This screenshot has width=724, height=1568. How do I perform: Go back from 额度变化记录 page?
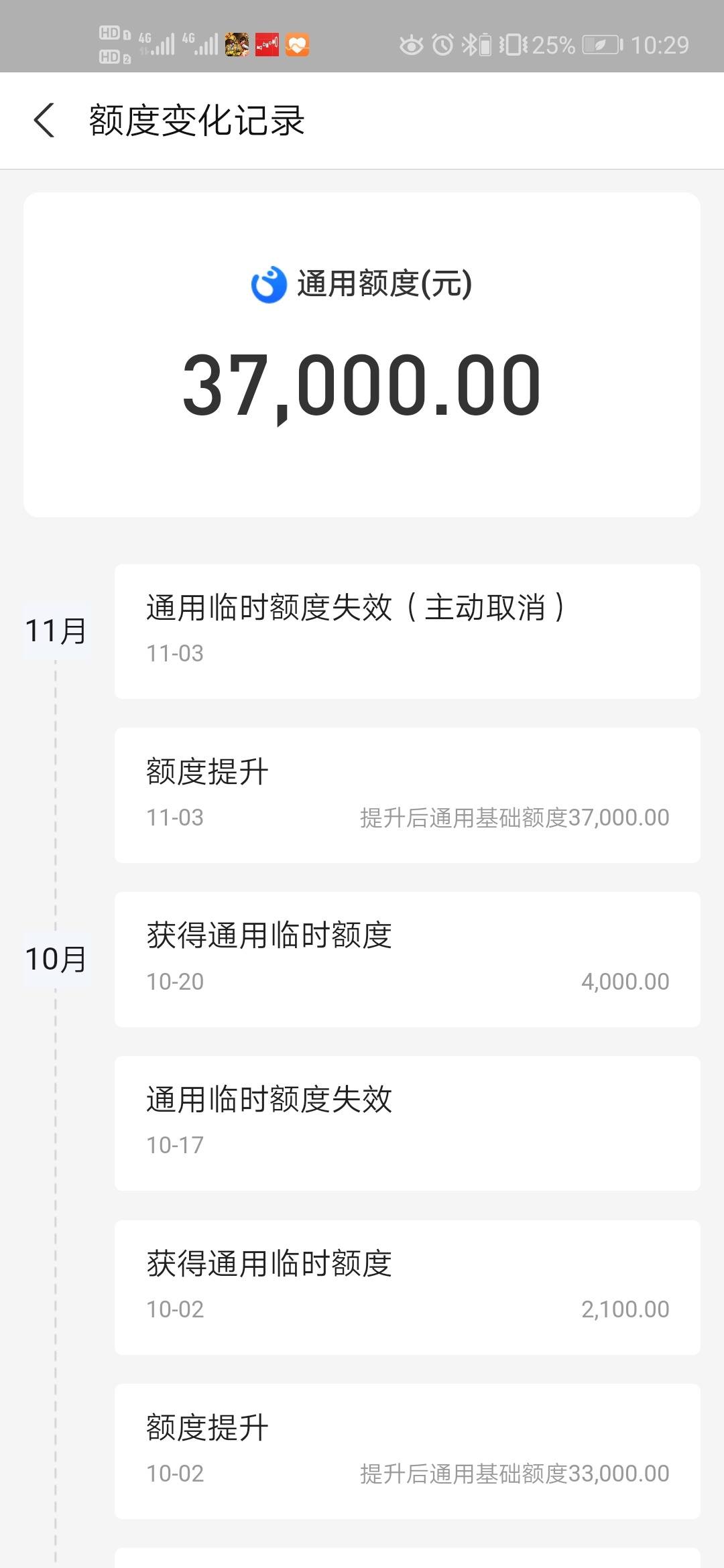pyautogui.click(x=44, y=121)
